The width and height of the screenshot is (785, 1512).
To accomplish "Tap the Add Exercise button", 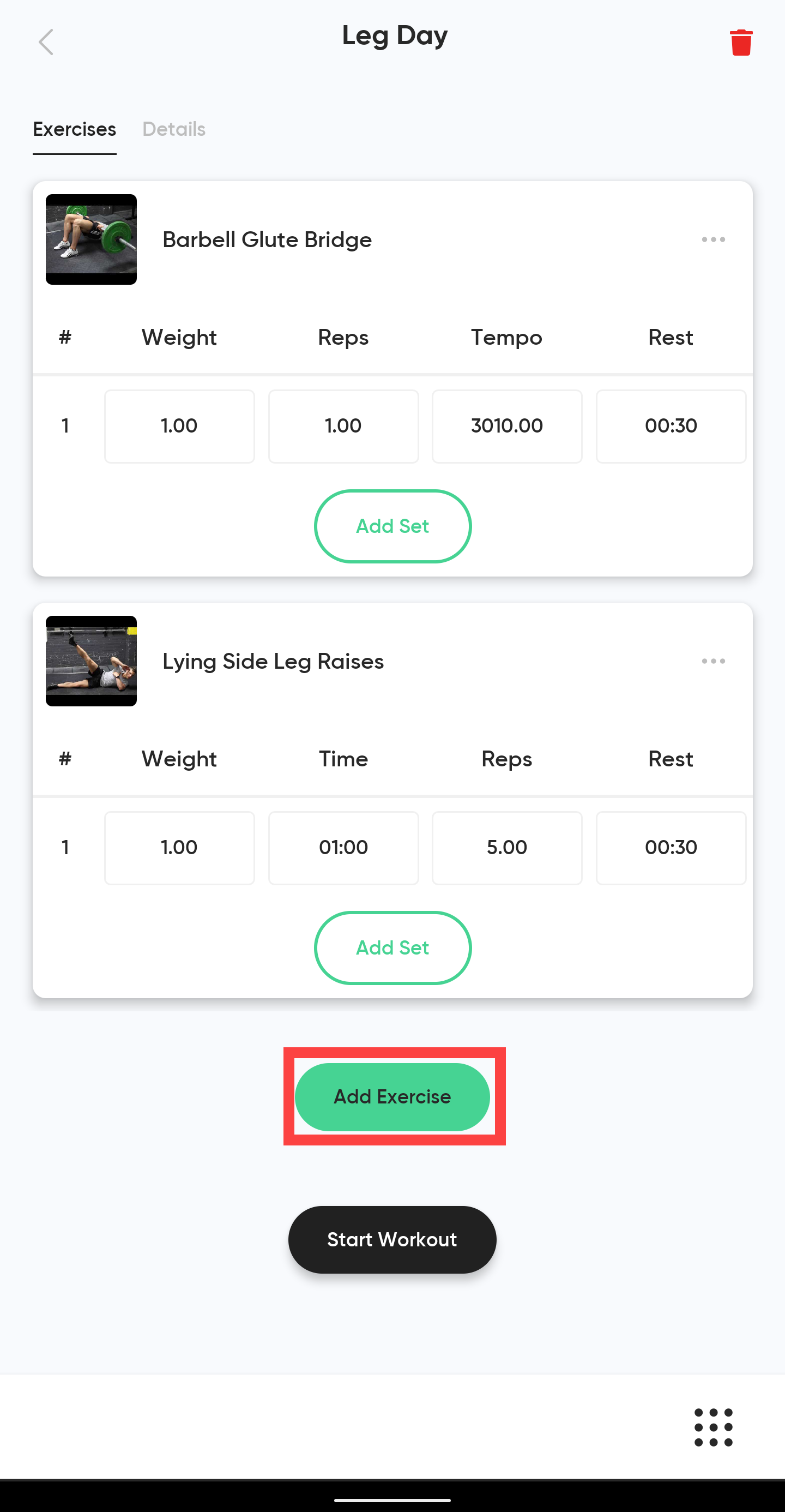I will coord(392,1096).
